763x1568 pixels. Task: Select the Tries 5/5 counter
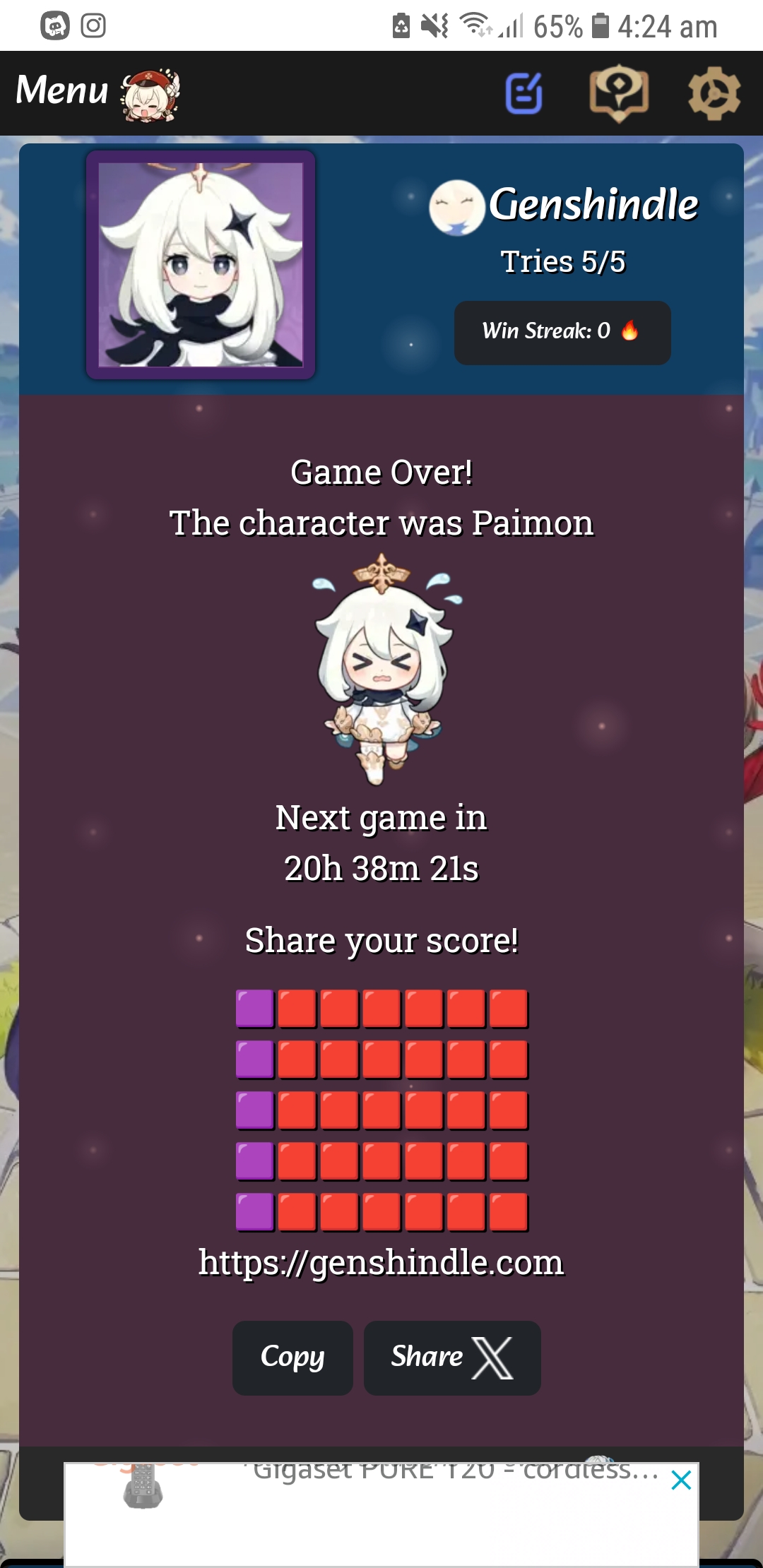pos(563,261)
